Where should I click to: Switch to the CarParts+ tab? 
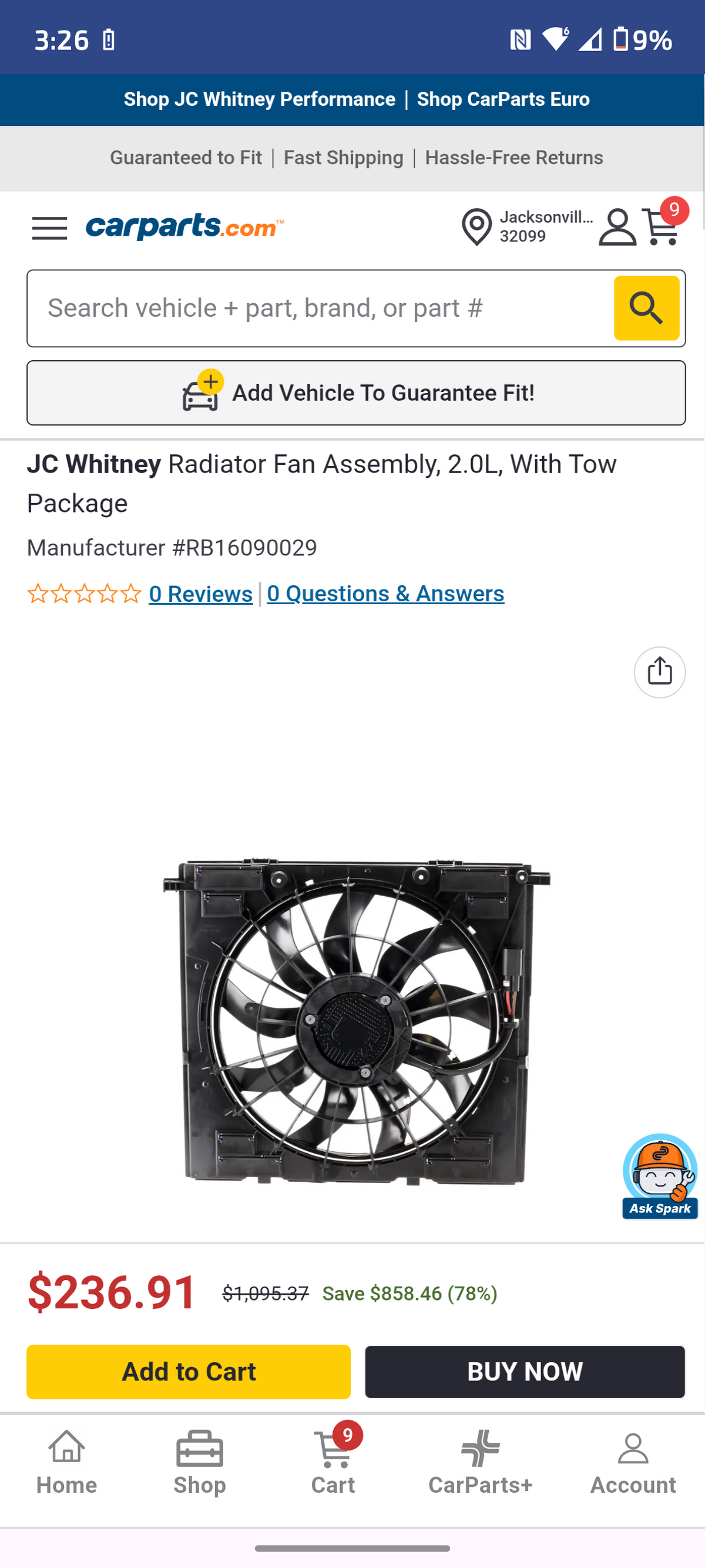point(481,1463)
